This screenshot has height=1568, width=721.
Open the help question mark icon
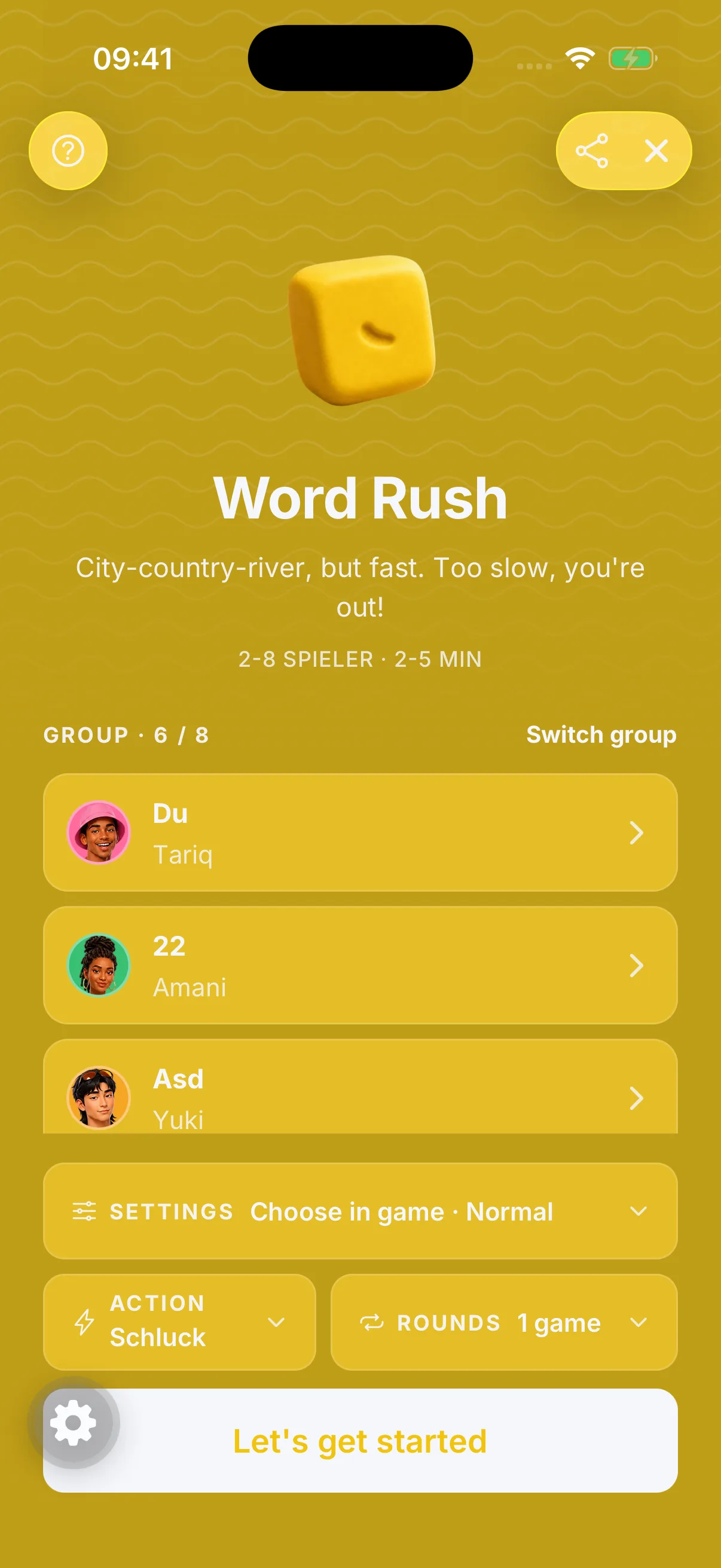pyautogui.click(x=68, y=150)
